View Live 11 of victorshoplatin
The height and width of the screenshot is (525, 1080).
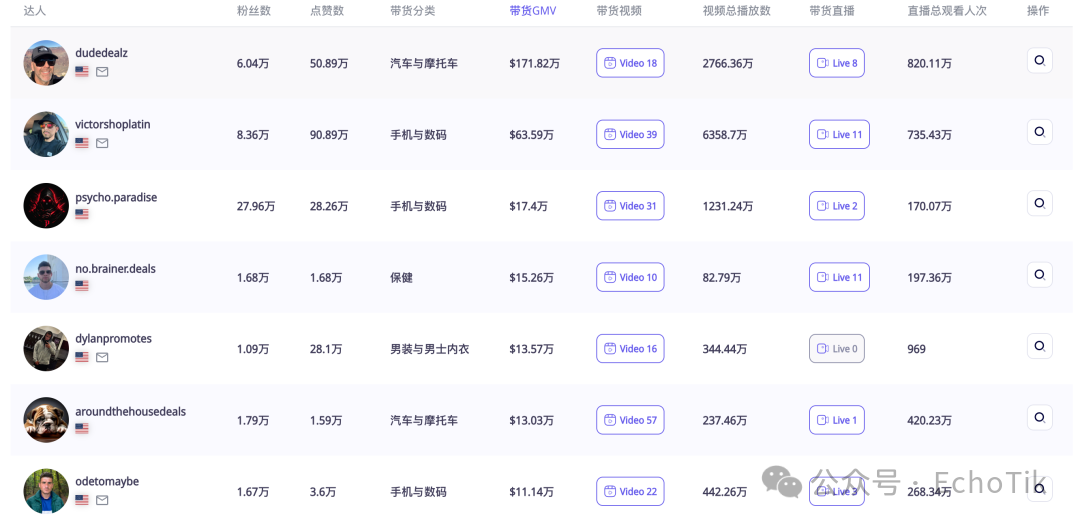tap(839, 134)
